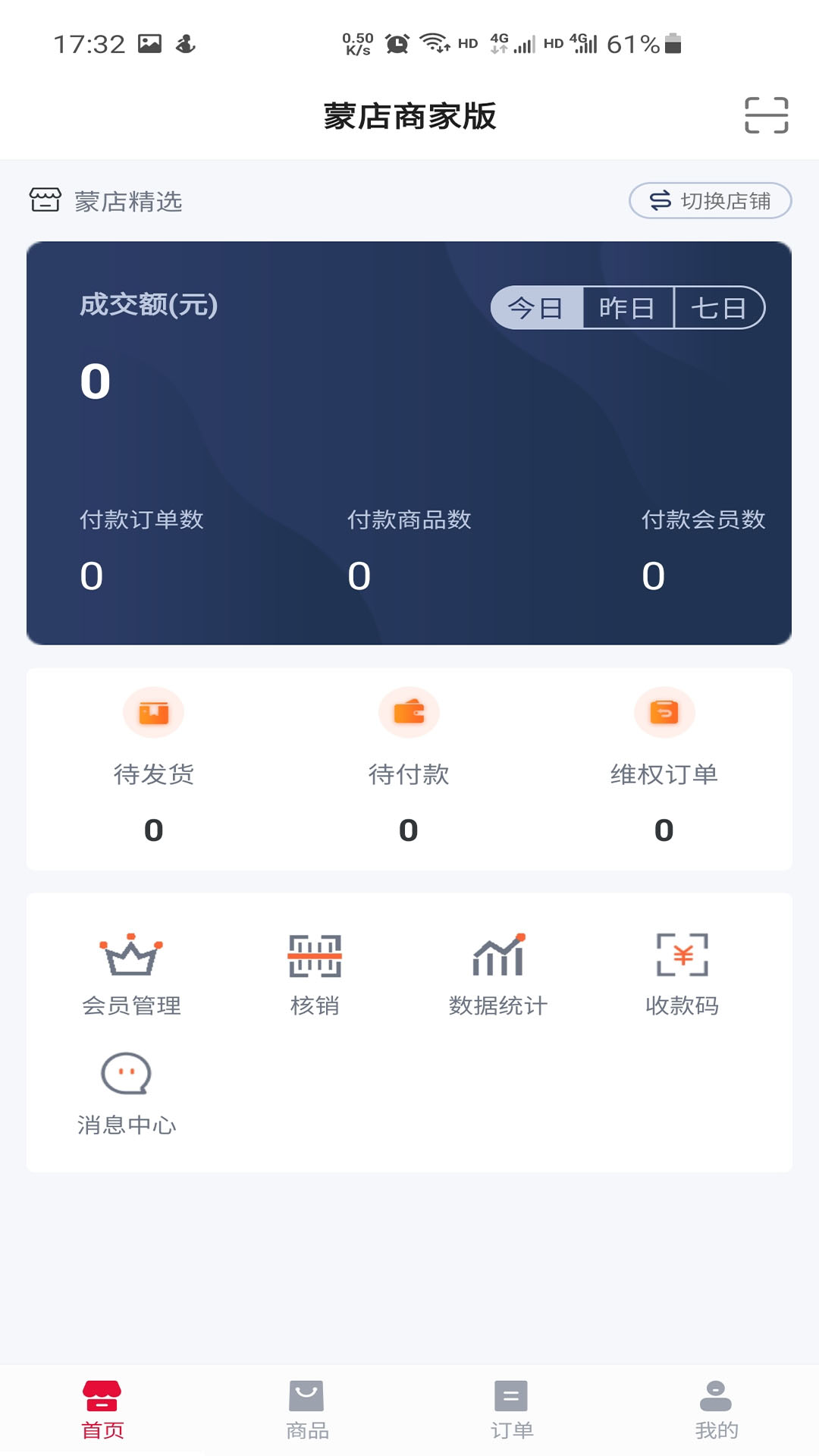The height and width of the screenshot is (1456, 819).
Task: Switch to the 七日 time range
Action: pos(718,308)
